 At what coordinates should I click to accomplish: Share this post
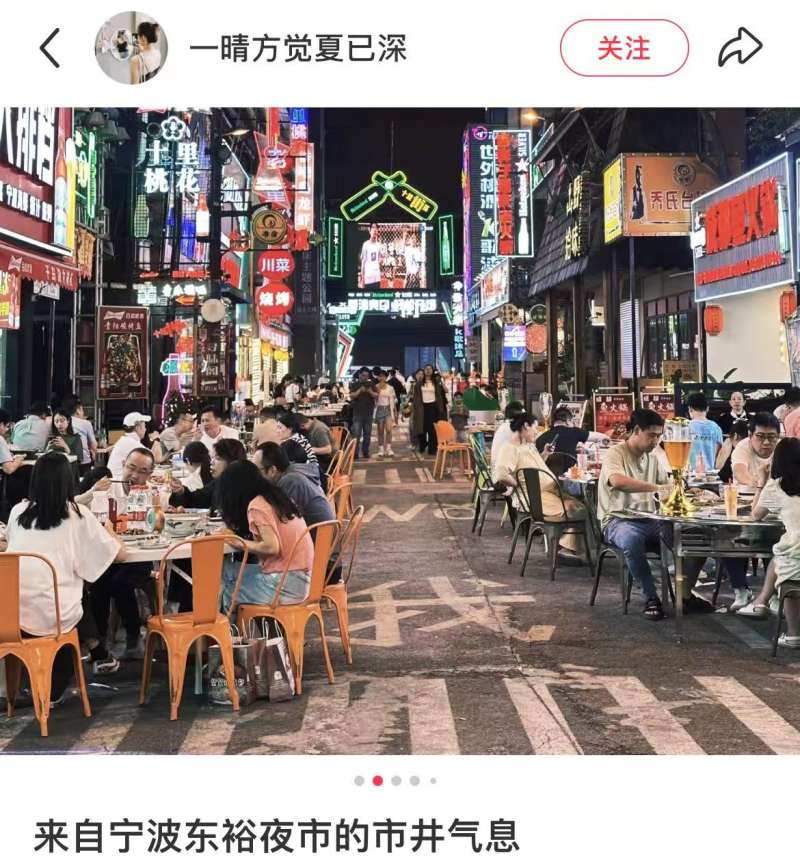[740, 47]
